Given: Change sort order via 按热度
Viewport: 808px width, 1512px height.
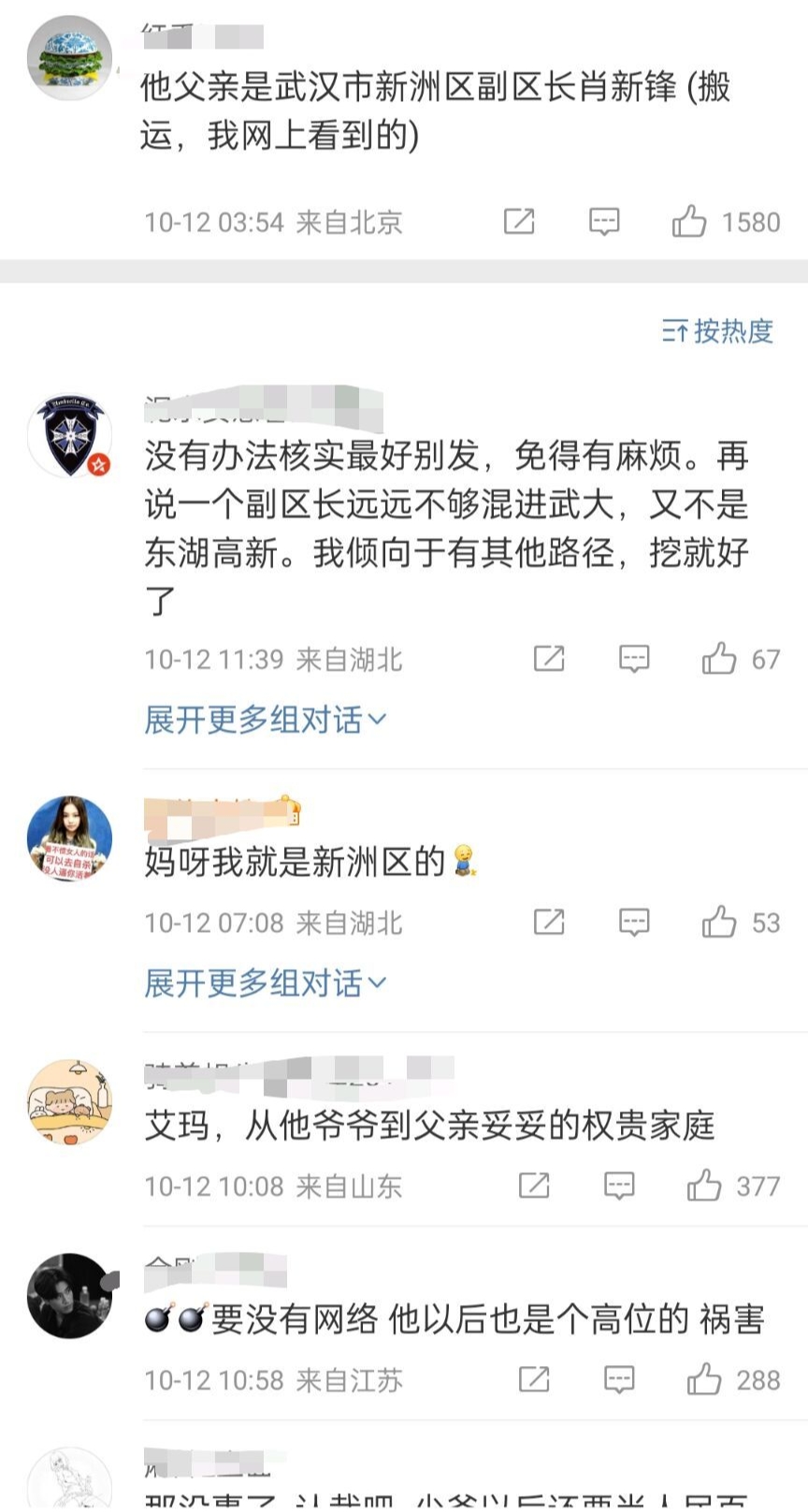Looking at the screenshot, I should tap(718, 331).
